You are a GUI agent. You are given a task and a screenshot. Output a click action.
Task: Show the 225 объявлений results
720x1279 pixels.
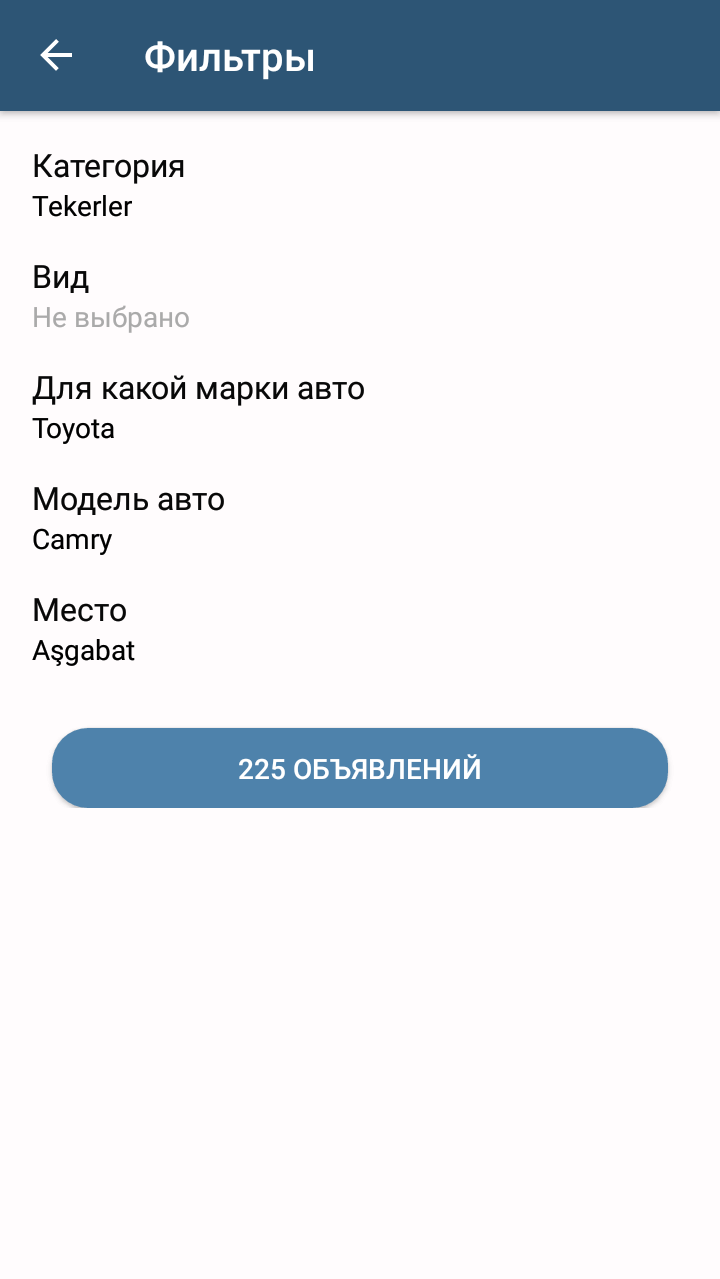click(360, 768)
